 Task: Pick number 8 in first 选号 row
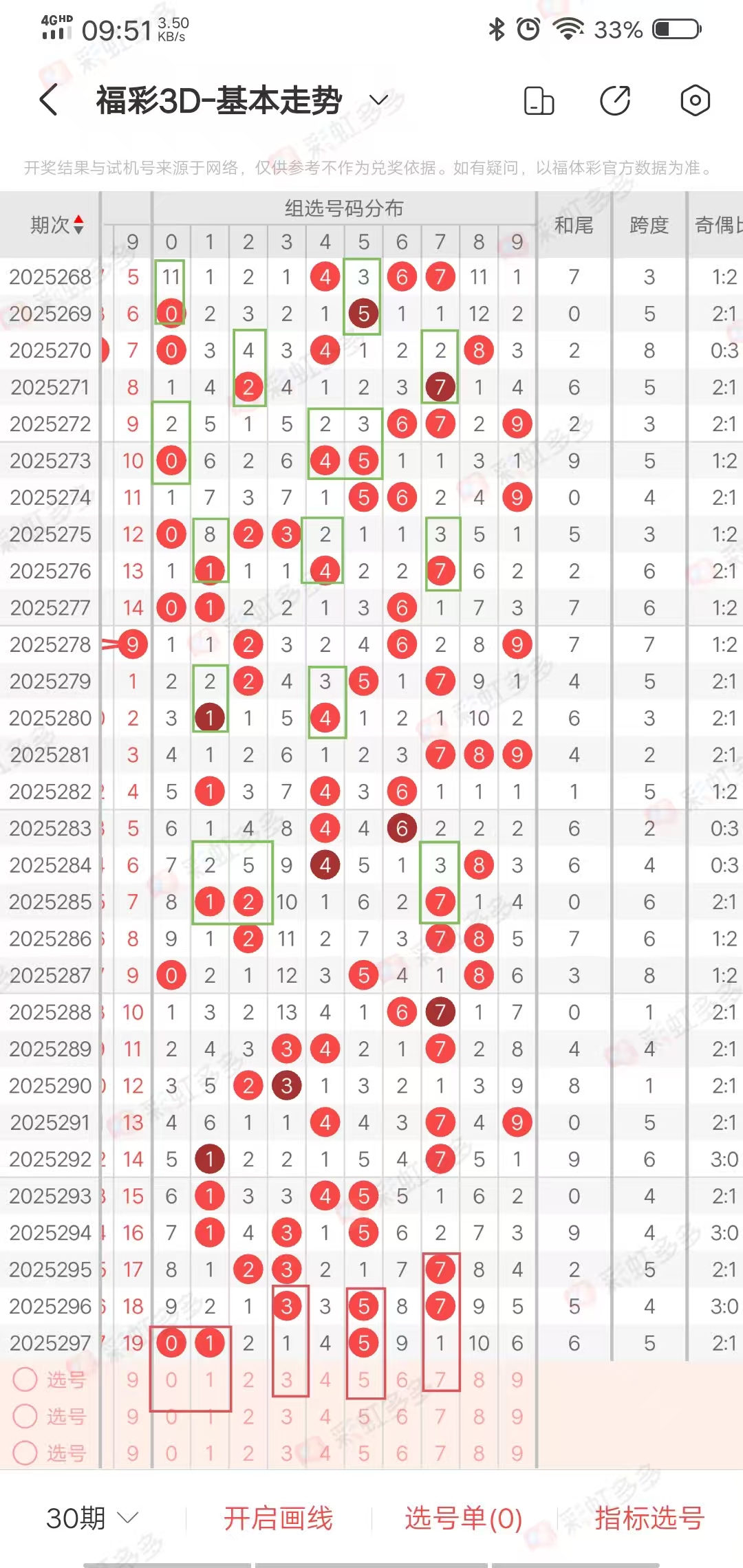tap(479, 1380)
